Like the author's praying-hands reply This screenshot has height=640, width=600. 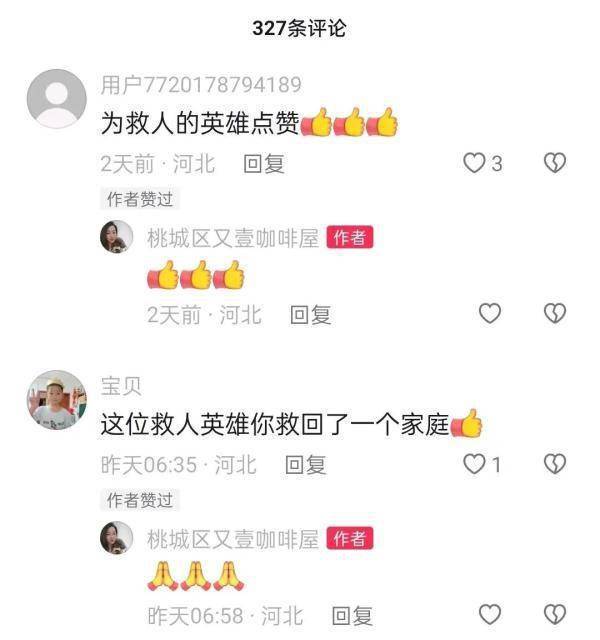[489, 614]
